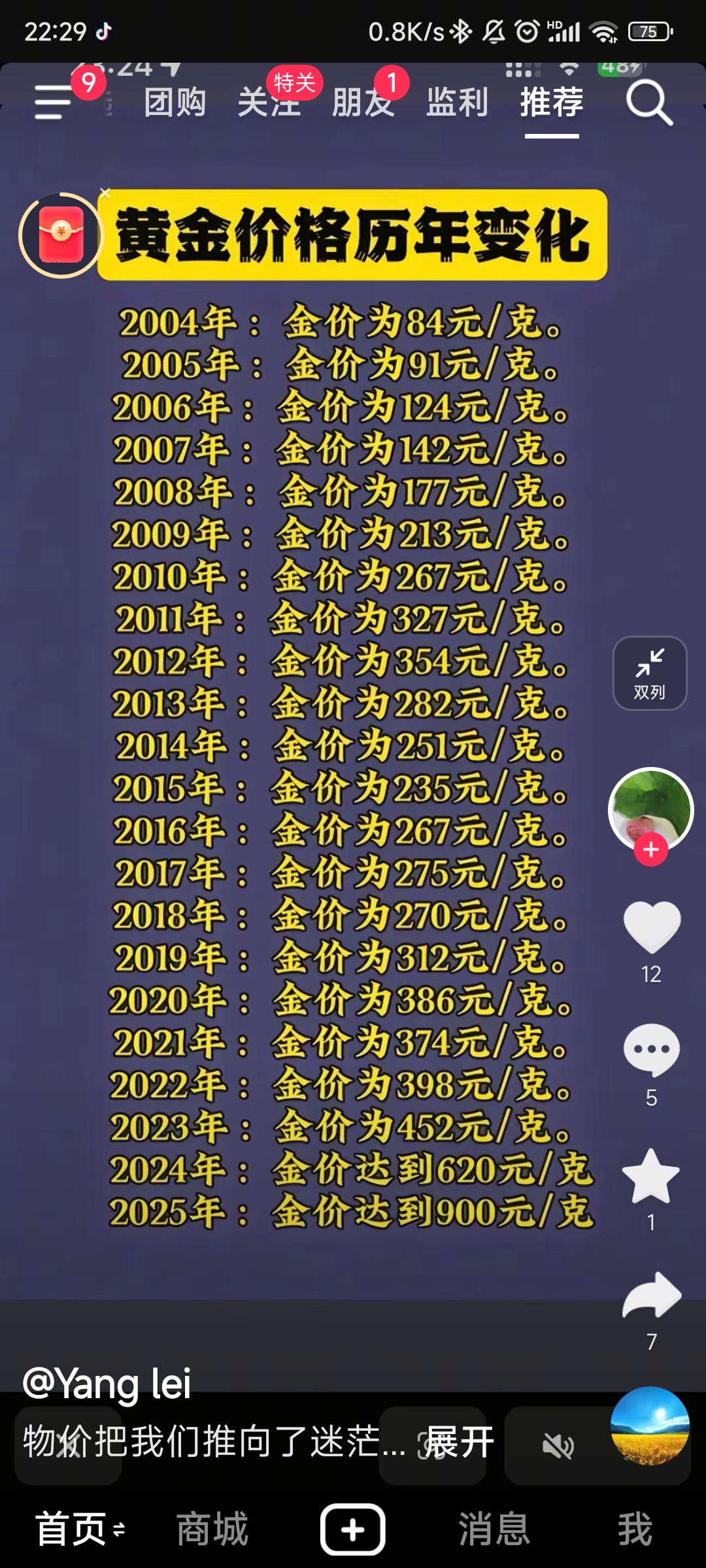Open @Yang lei's profile
The height and width of the screenshot is (1568, 706).
click(107, 1384)
